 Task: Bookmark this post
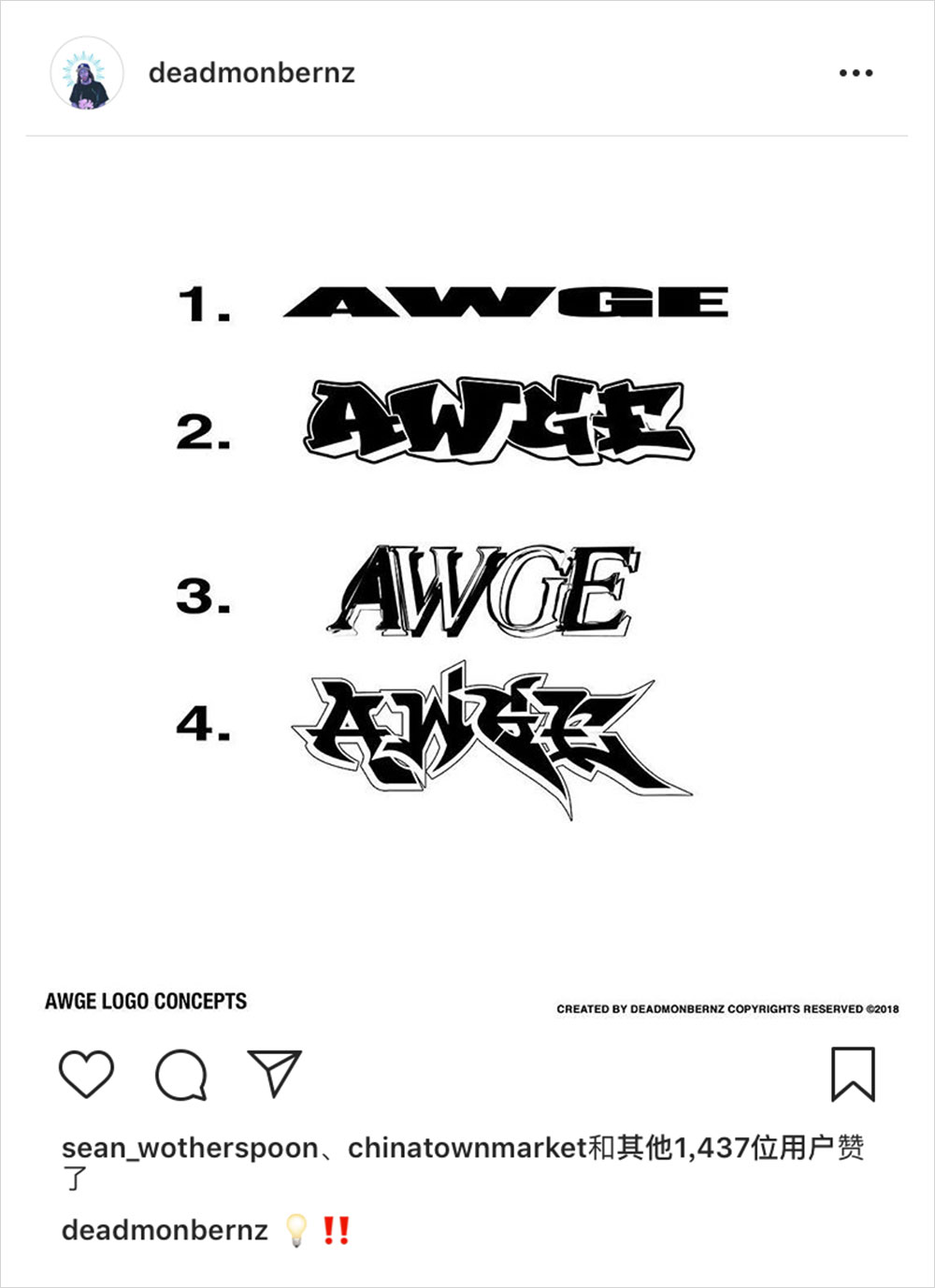pos(853,1074)
